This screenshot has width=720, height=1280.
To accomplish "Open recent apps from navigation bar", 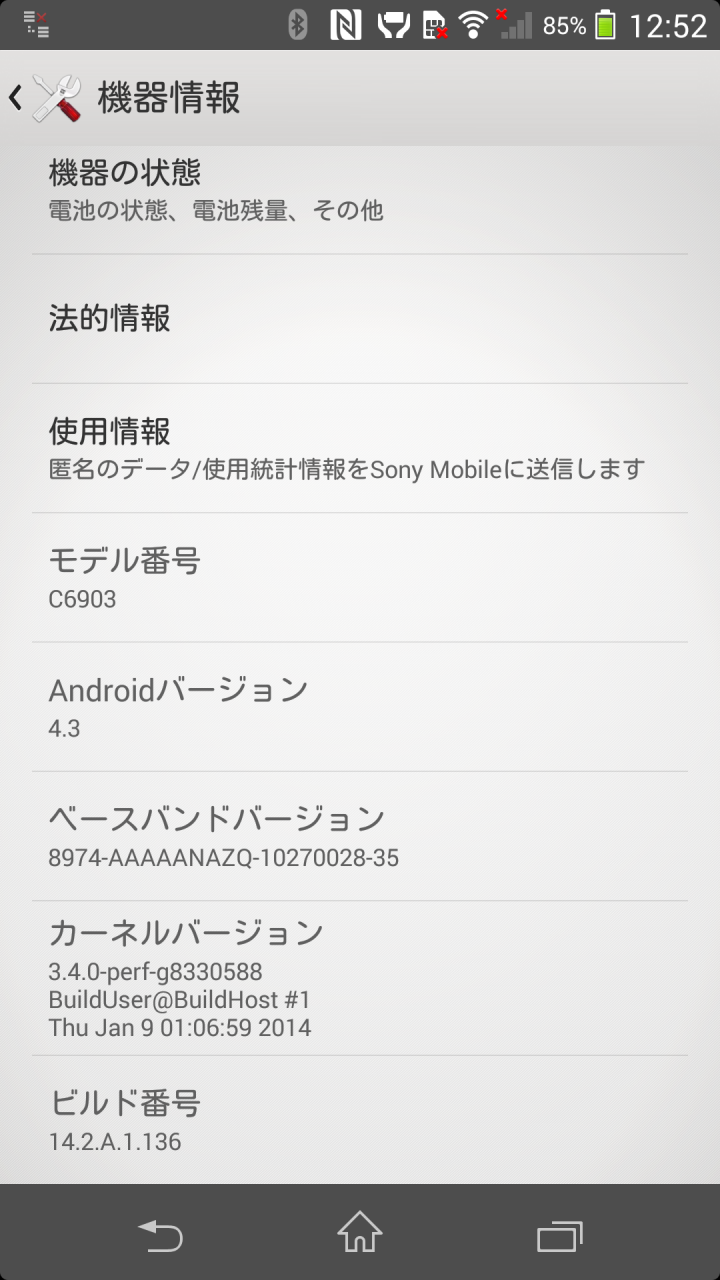I will click(560, 1234).
